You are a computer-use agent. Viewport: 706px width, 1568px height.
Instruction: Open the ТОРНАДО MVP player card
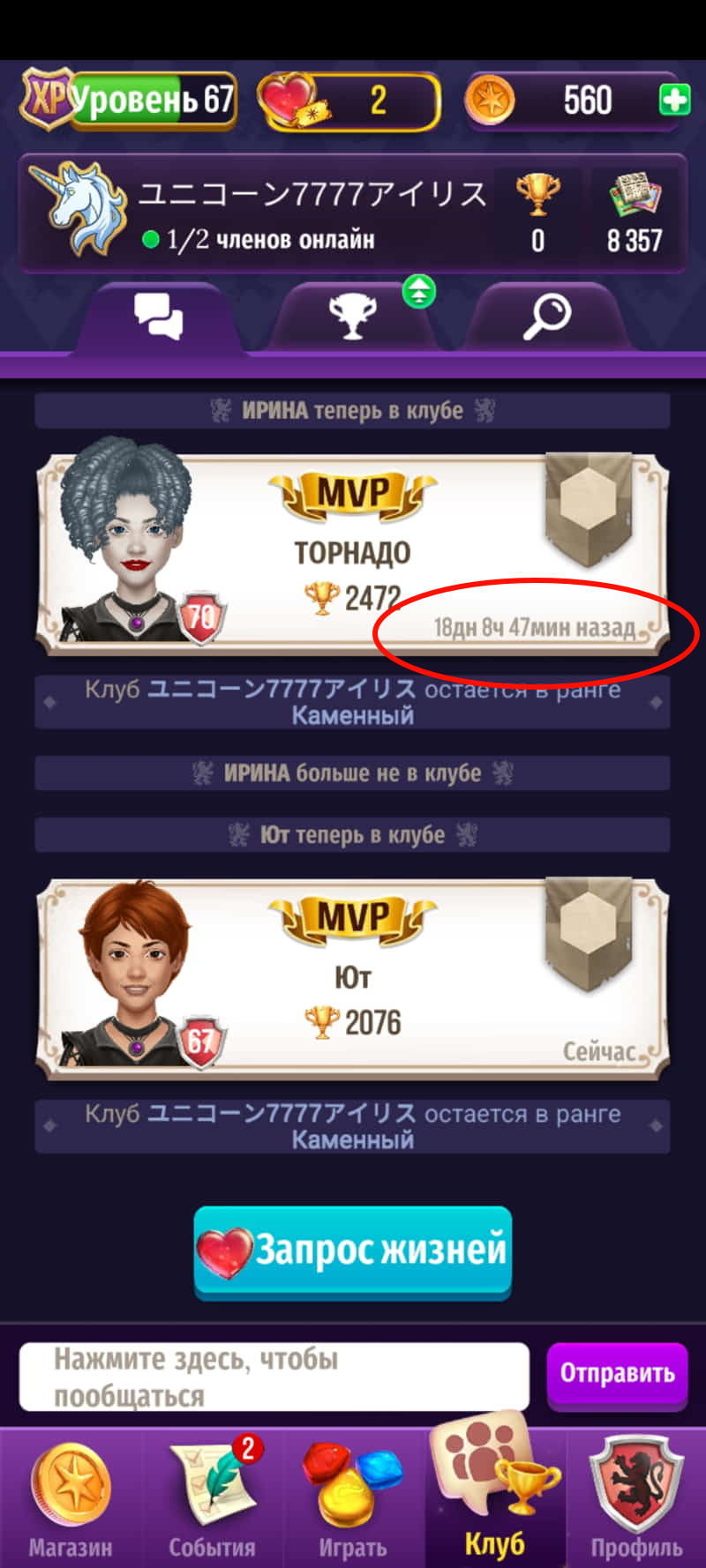pyautogui.click(x=353, y=552)
